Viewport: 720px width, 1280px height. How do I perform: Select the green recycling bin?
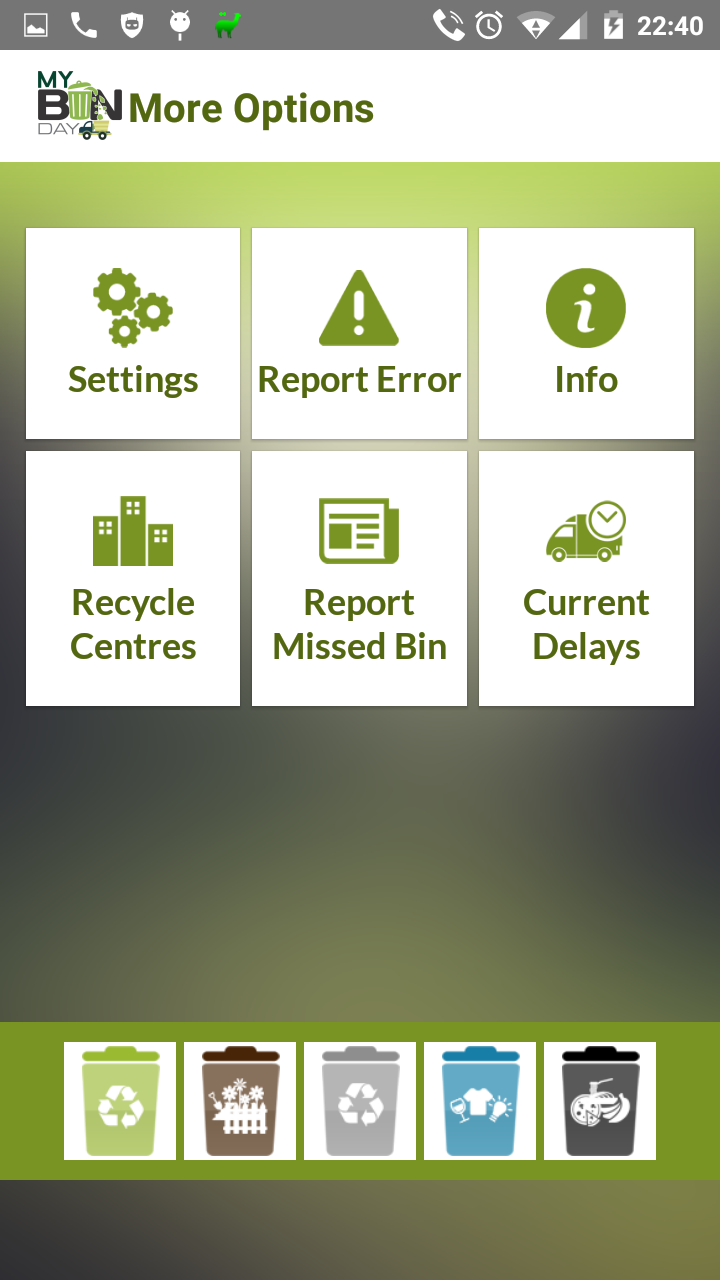(x=119, y=1100)
